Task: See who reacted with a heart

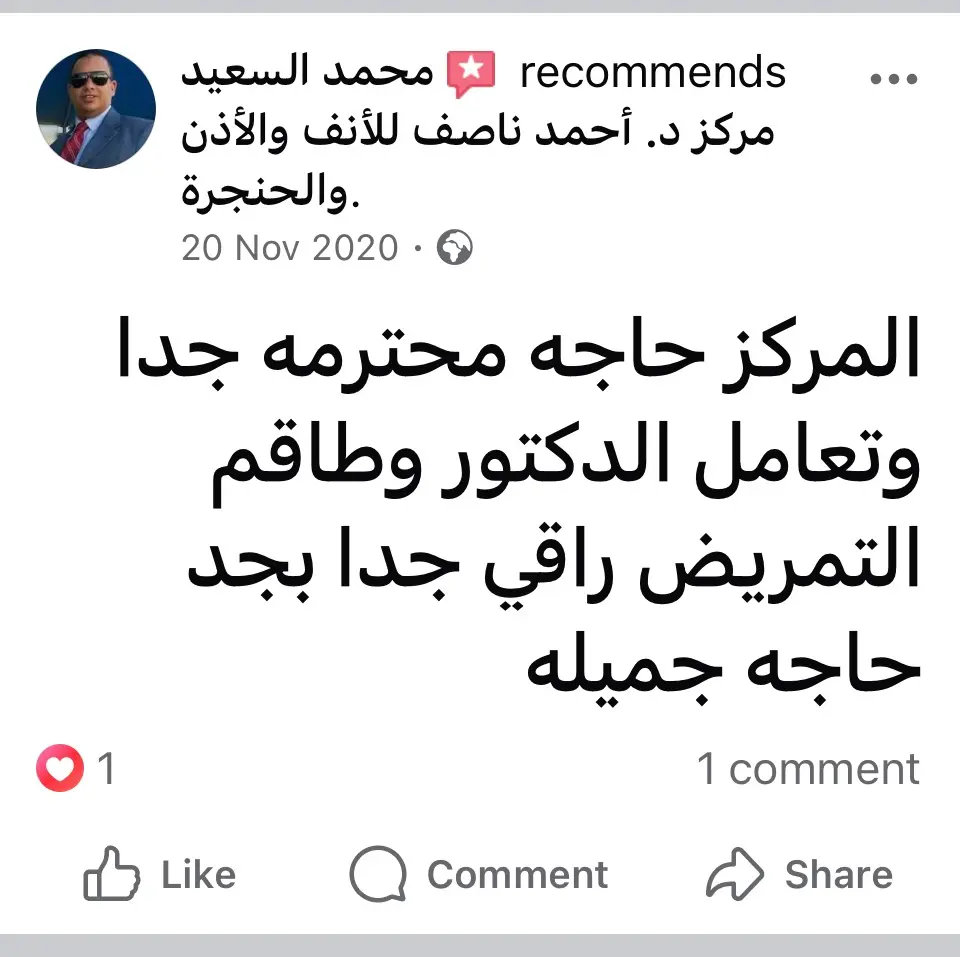Action: [75, 769]
